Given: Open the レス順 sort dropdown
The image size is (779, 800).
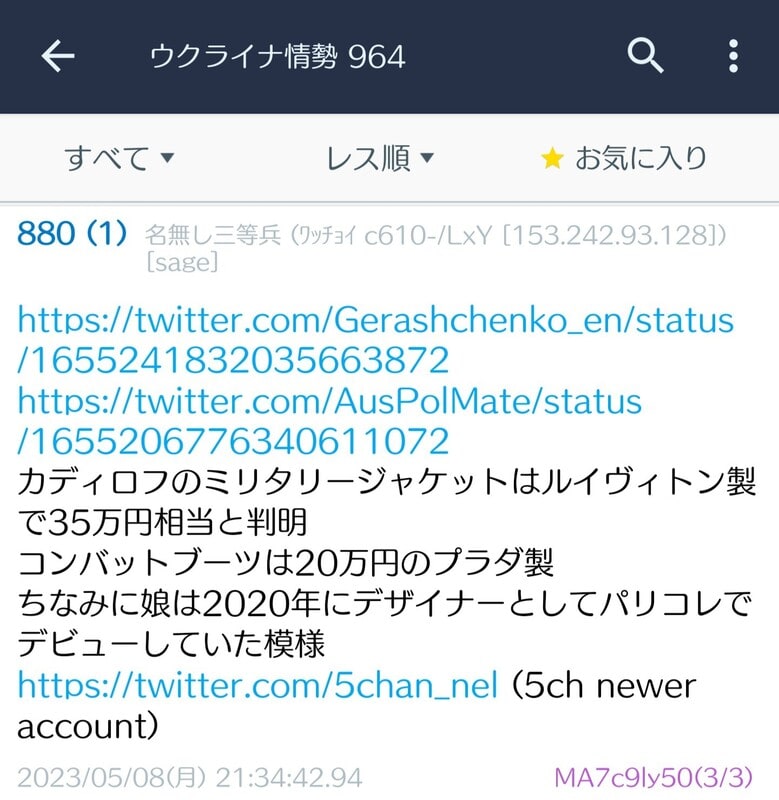Looking at the screenshot, I should click(x=380, y=158).
